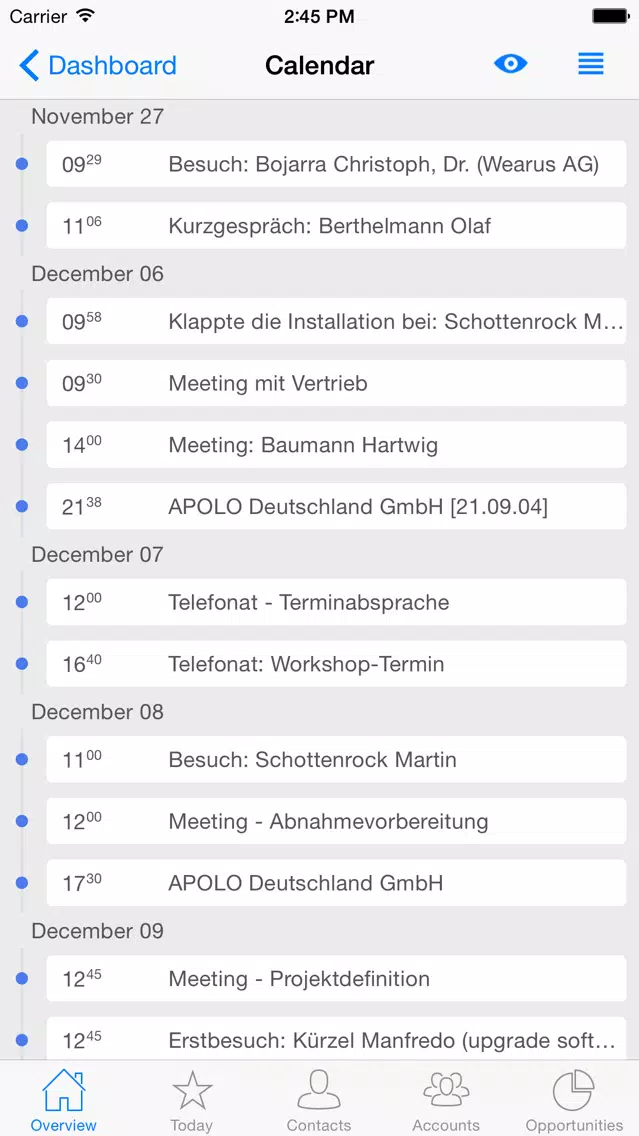Open Besuch: Schottenrock Martin

point(336,760)
